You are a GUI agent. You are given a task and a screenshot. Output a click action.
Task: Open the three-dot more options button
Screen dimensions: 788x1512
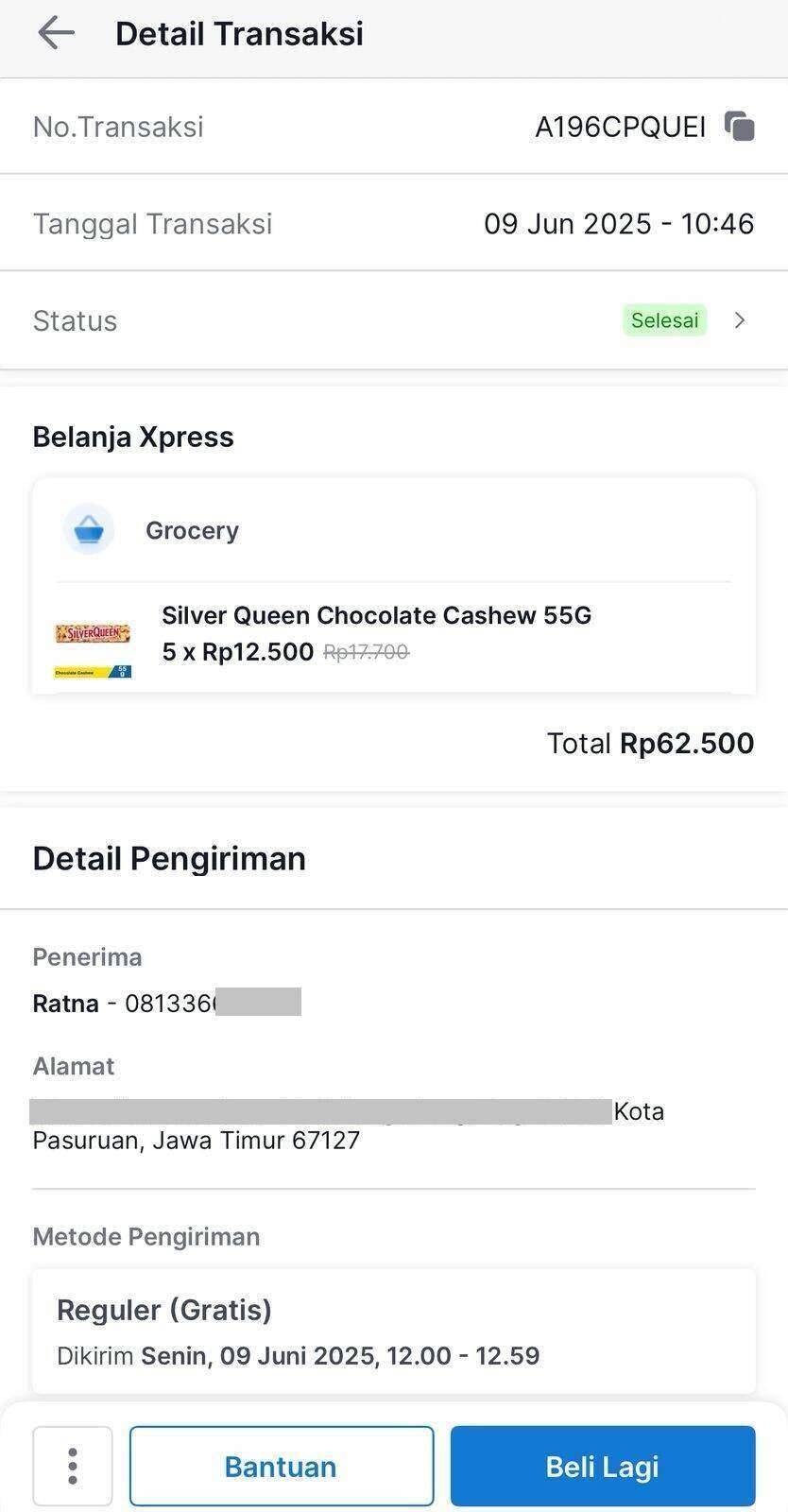click(x=73, y=1466)
